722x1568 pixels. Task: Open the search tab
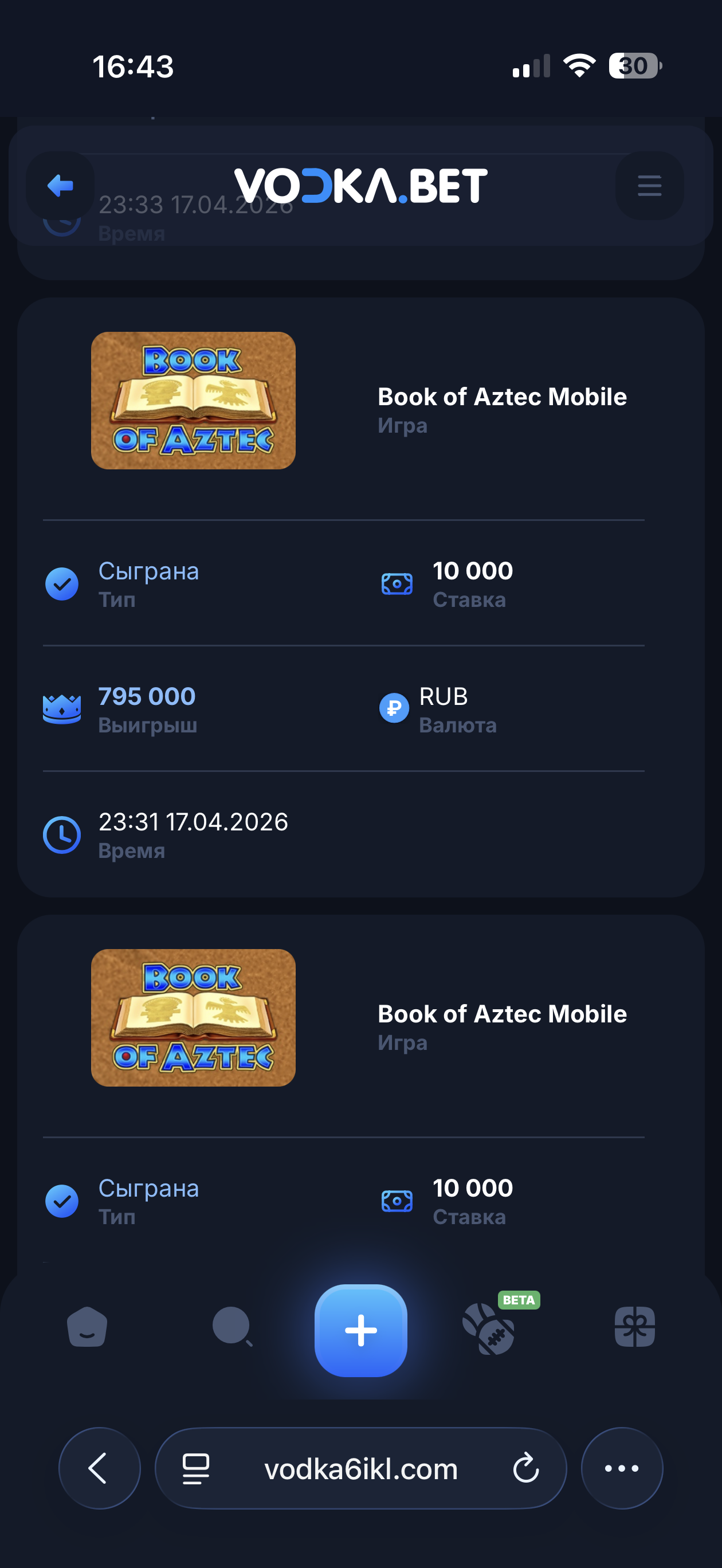[232, 1327]
